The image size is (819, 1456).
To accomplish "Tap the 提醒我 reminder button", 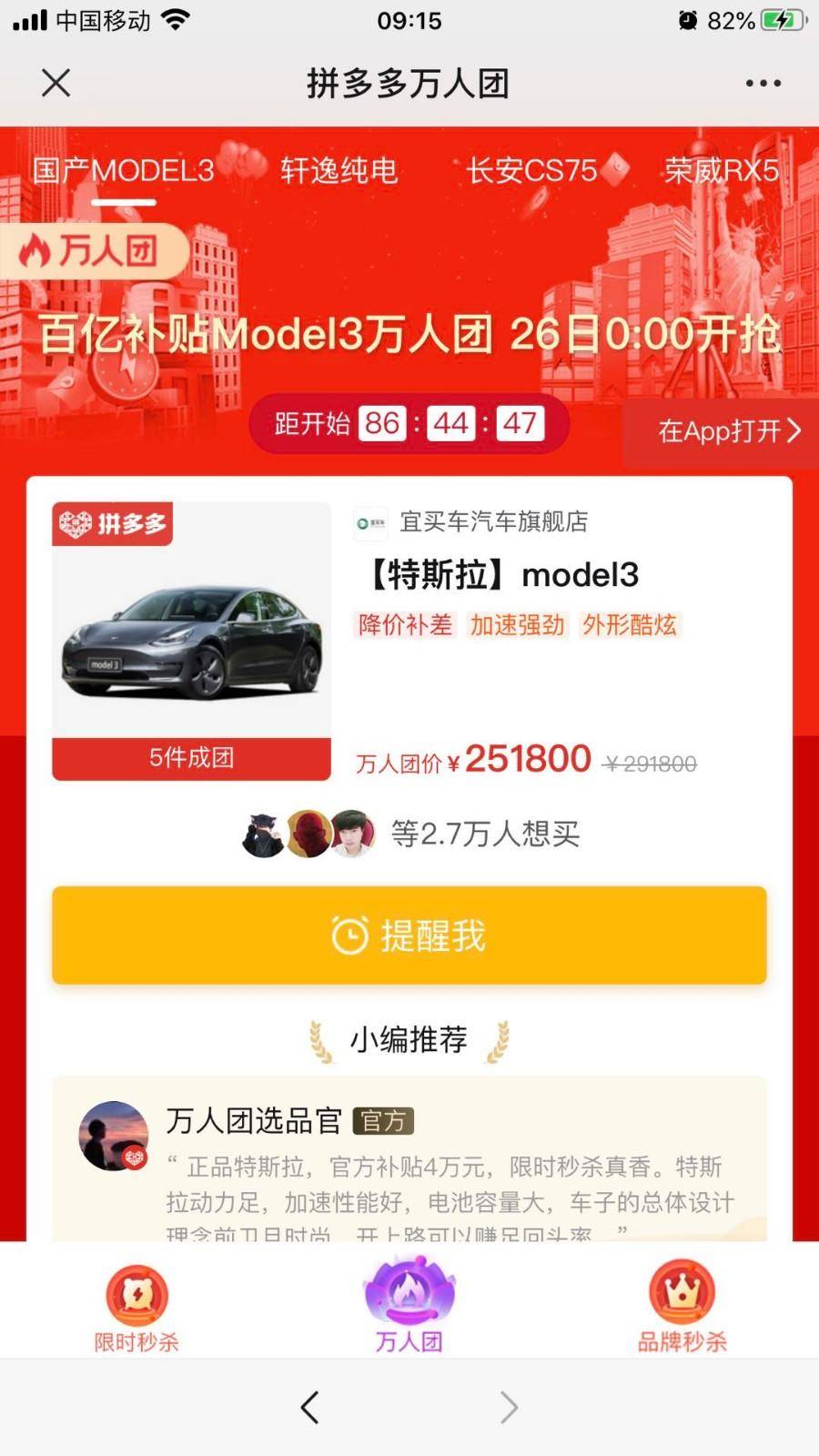I will [x=409, y=935].
